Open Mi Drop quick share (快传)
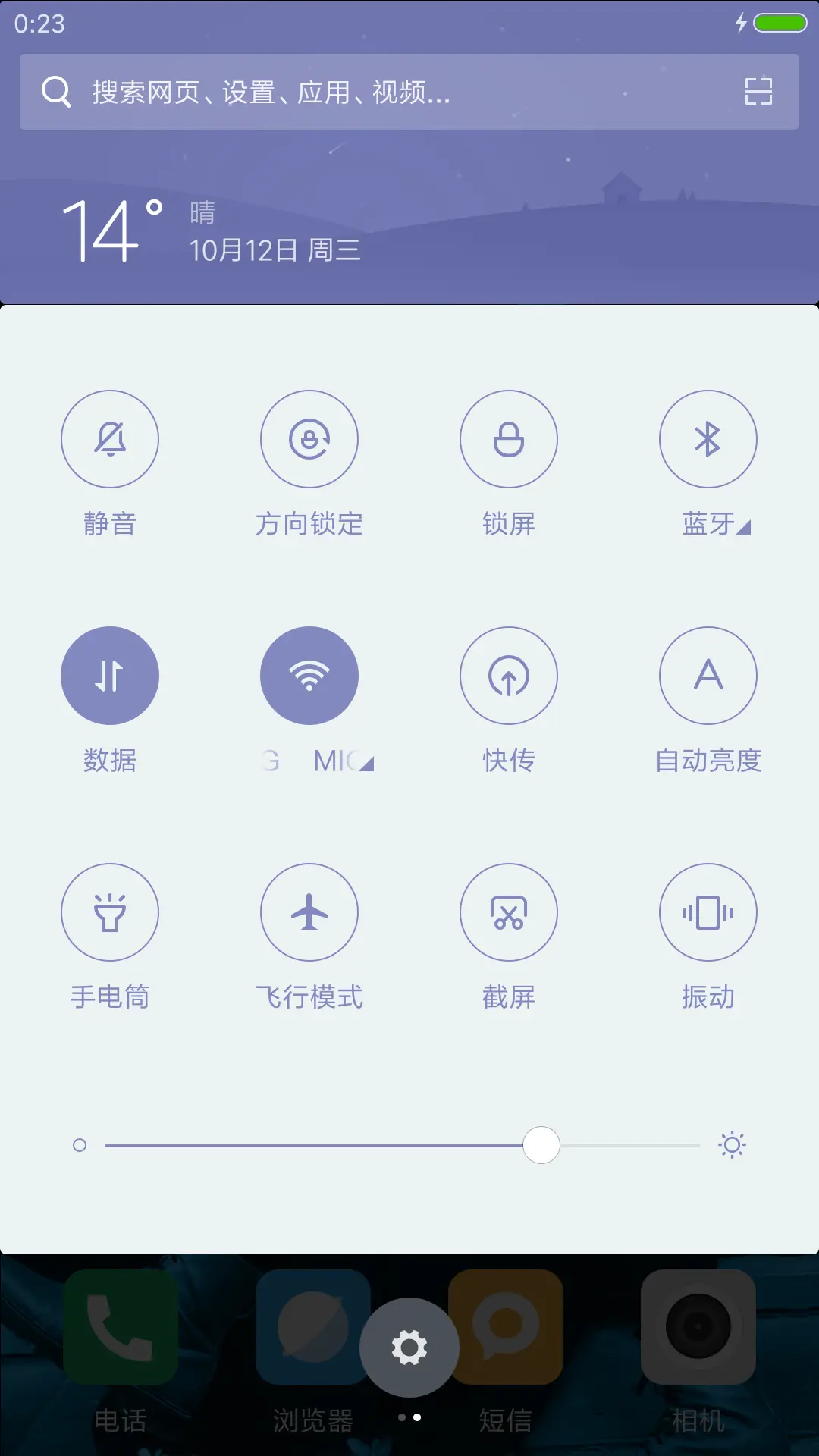Viewport: 819px width, 1456px height. coord(508,676)
